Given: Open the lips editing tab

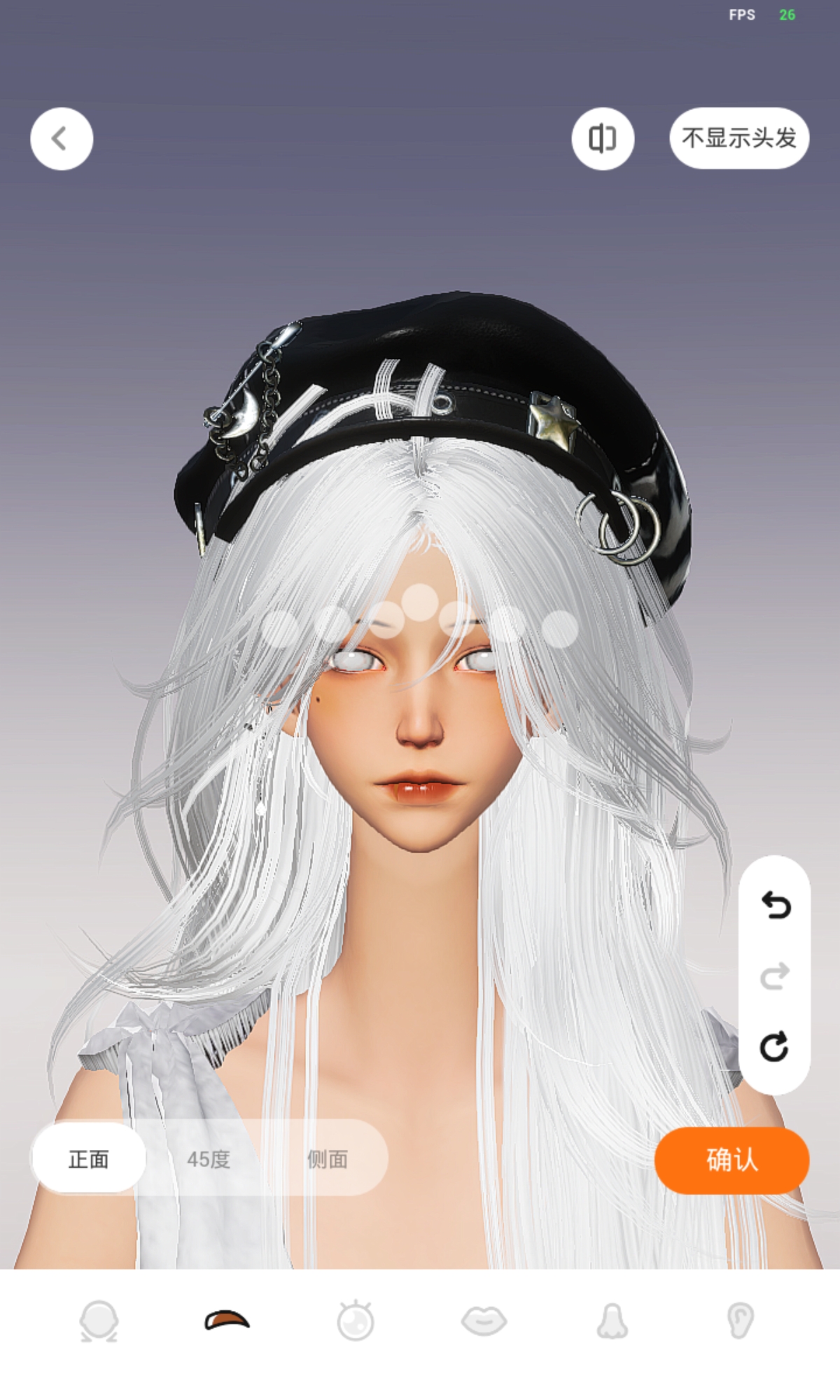Looking at the screenshot, I should point(484,1321).
